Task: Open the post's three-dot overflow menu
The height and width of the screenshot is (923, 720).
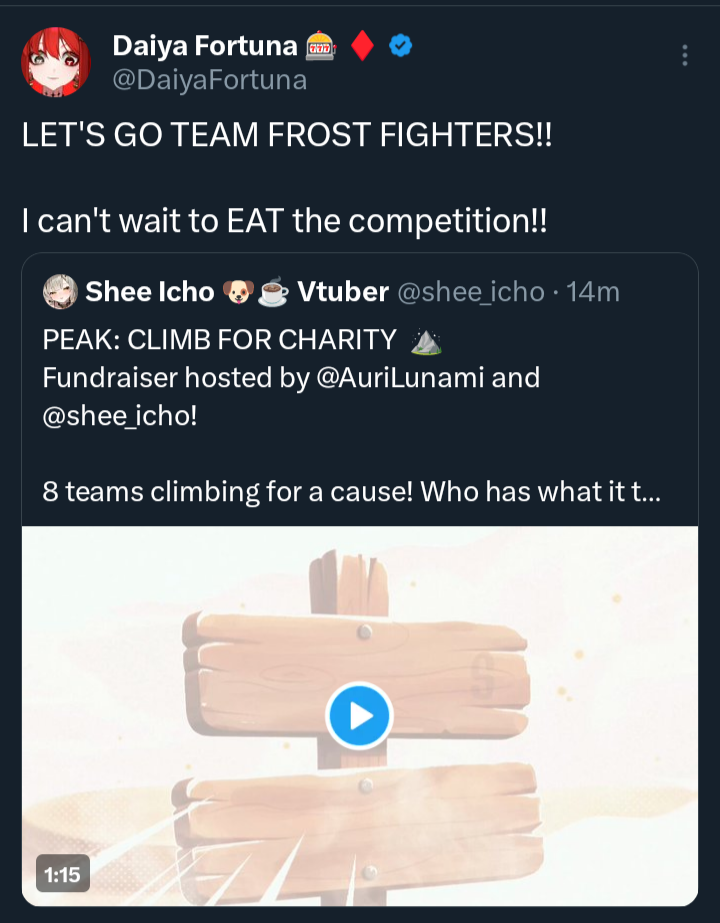Action: click(684, 56)
